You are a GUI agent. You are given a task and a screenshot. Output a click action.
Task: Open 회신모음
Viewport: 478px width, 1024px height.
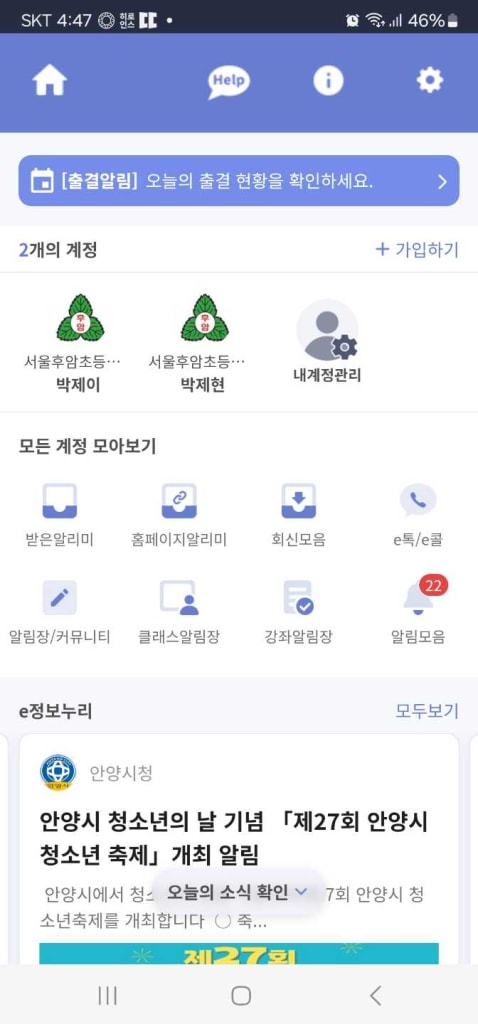(298, 515)
